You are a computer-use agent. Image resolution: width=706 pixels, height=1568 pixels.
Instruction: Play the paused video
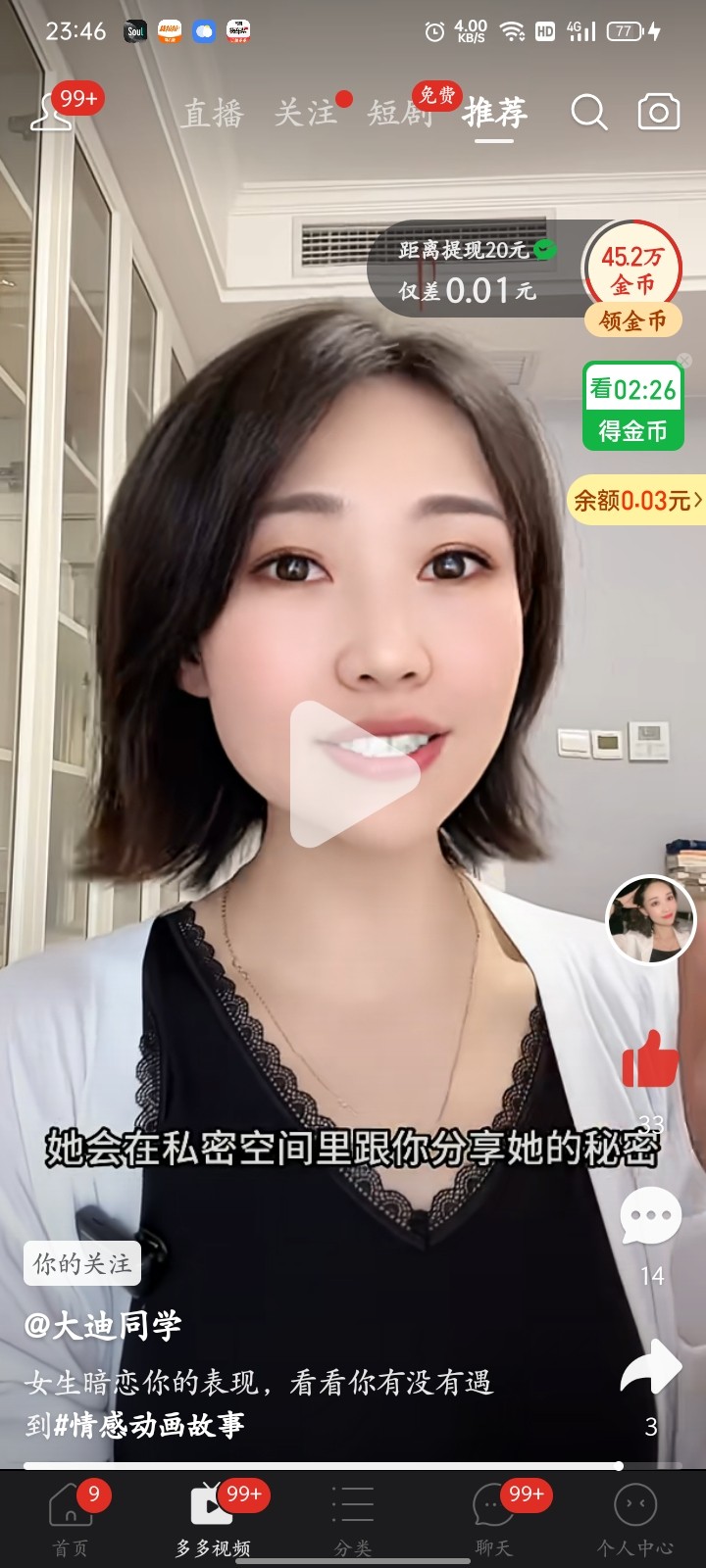(354, 773)
